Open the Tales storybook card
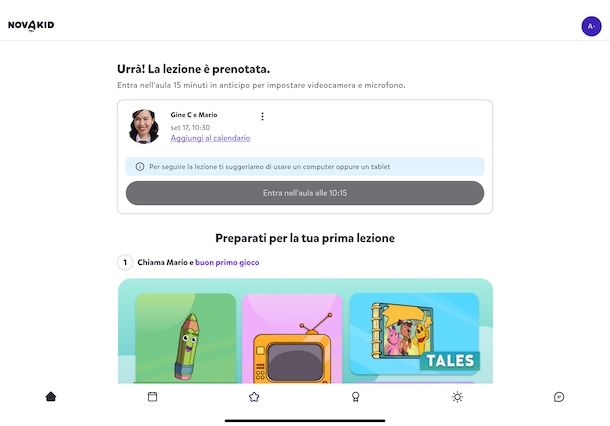 (x=413, y=333)
